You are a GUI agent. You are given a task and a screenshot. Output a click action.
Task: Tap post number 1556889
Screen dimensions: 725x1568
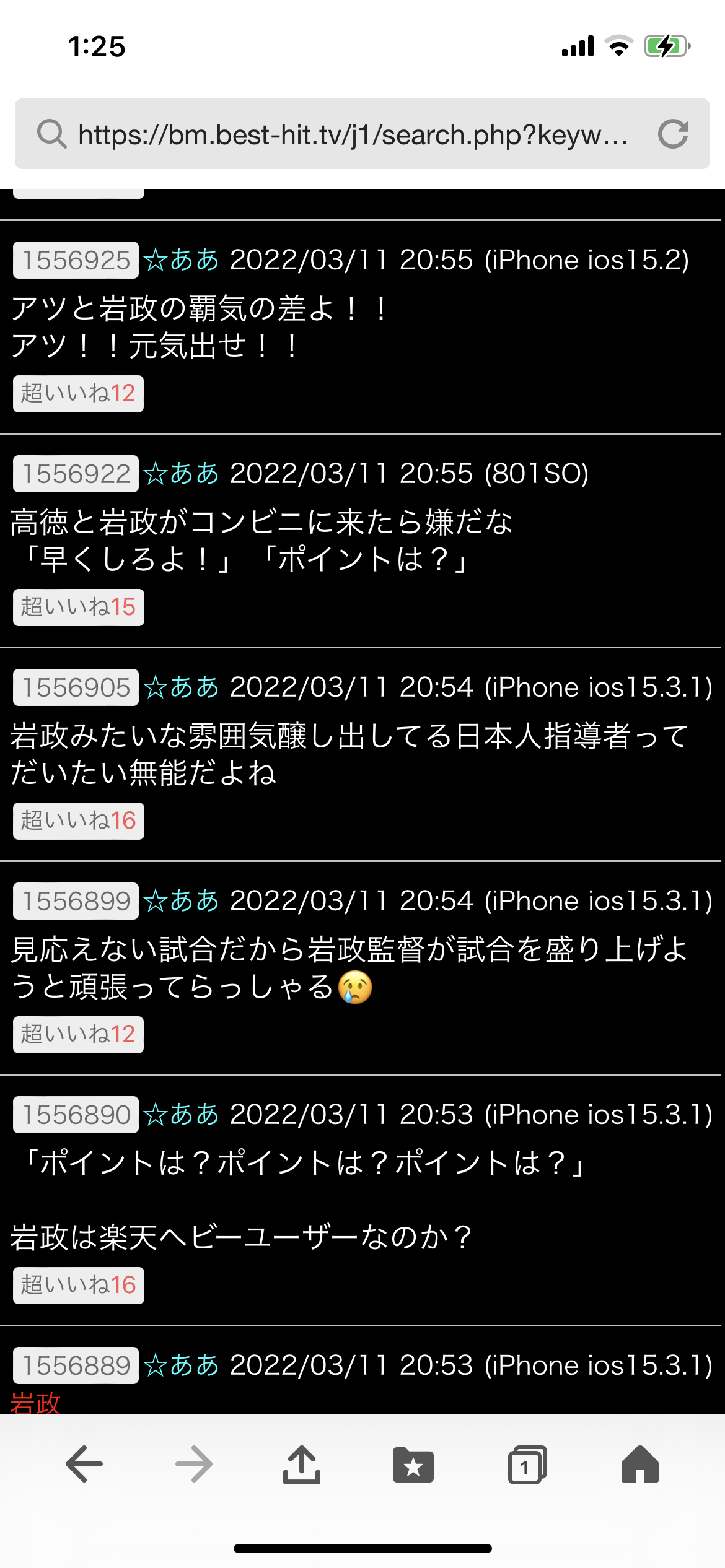pyautogui.click(x=76, y=1365)
